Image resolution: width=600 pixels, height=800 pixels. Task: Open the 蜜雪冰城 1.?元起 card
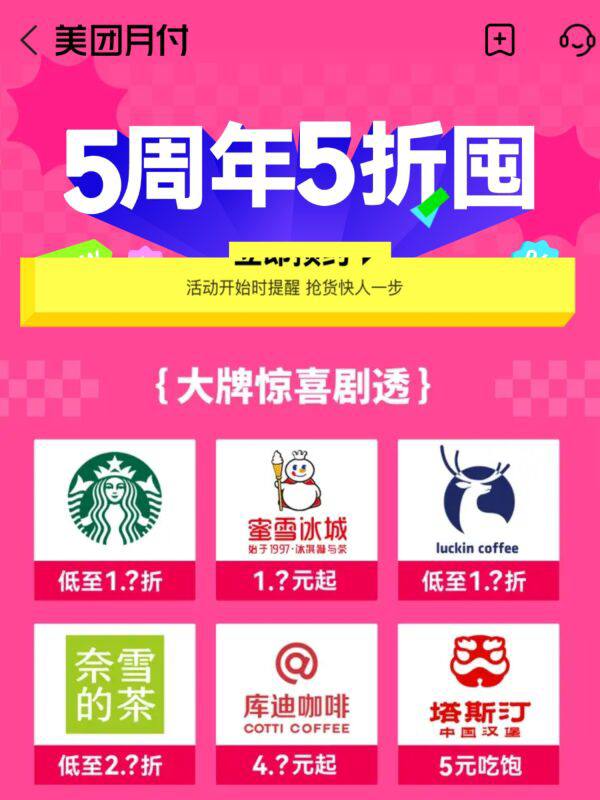[296, 518]
